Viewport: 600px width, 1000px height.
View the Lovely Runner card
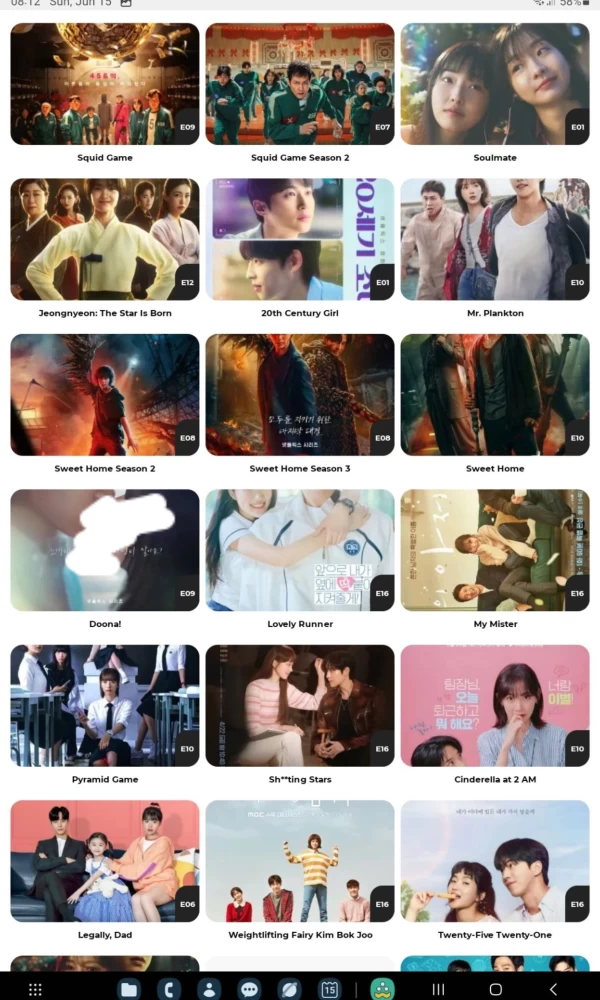point(300,550)
